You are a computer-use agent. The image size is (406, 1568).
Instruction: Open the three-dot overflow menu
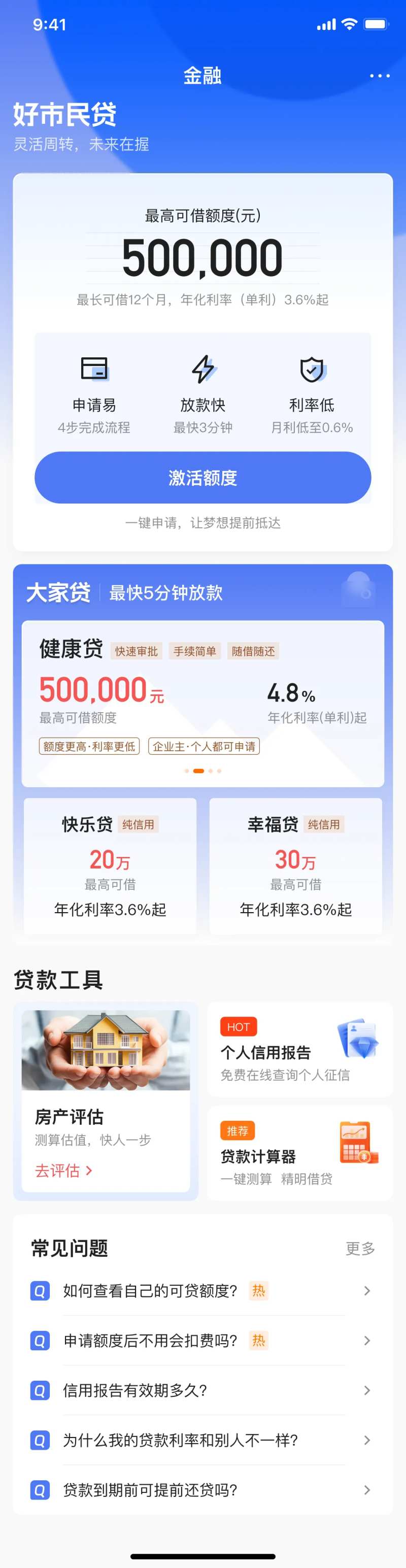(379, 76)
